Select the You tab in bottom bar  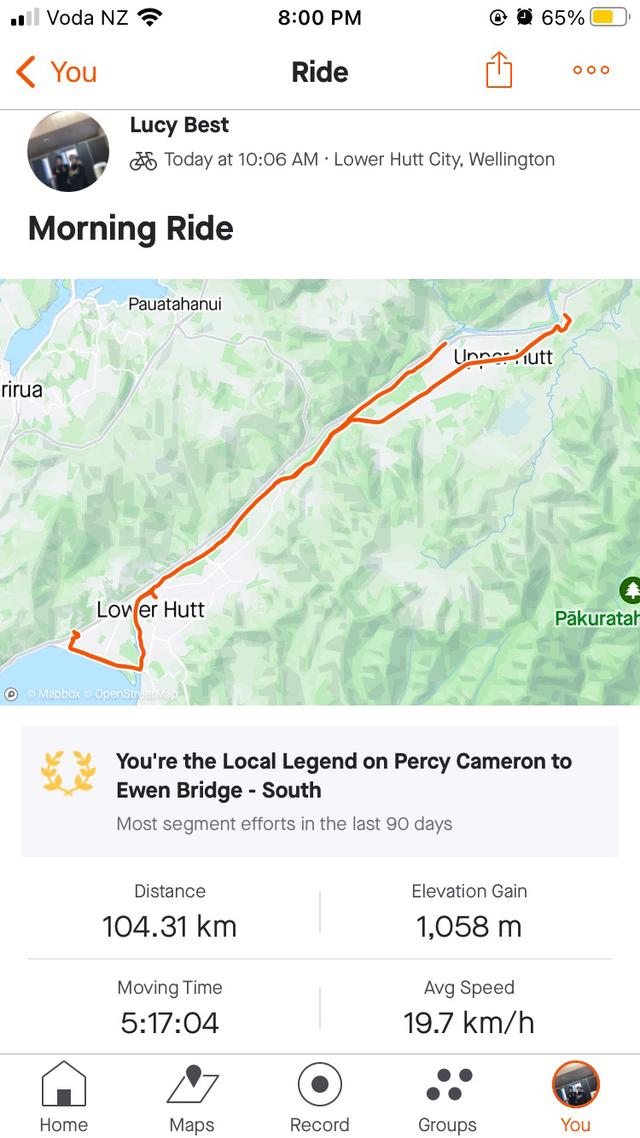575,1097
